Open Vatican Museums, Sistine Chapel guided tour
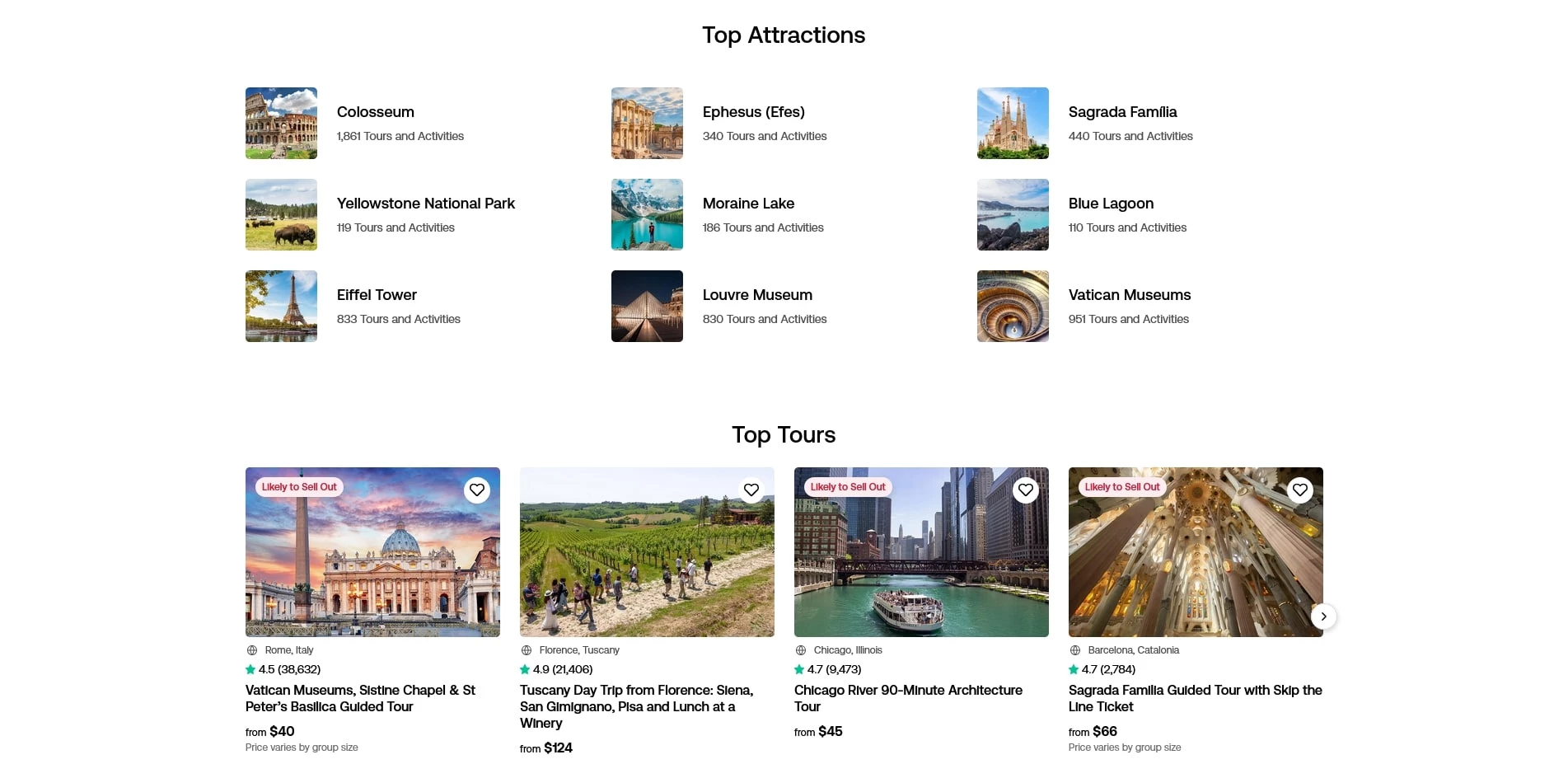The height and width of the screenshot is (764, 1568). pos(360,698)
